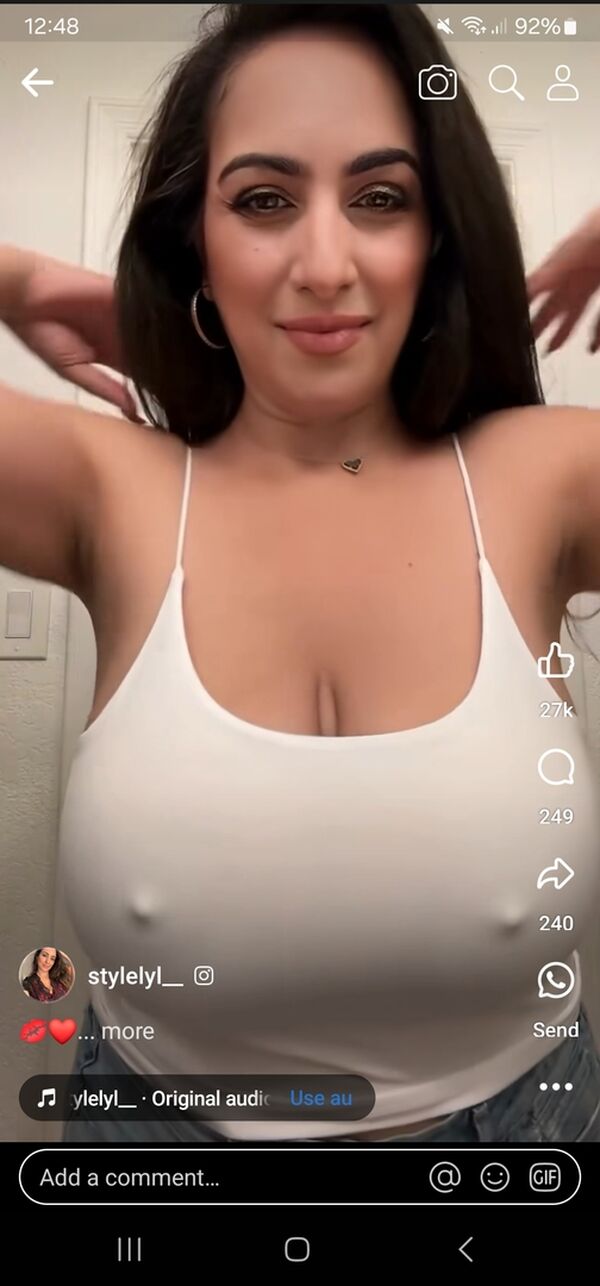Open the comments bubble icon
Image resolution: width=600 pixels, height=1286 pixels.
click(556, 768)
